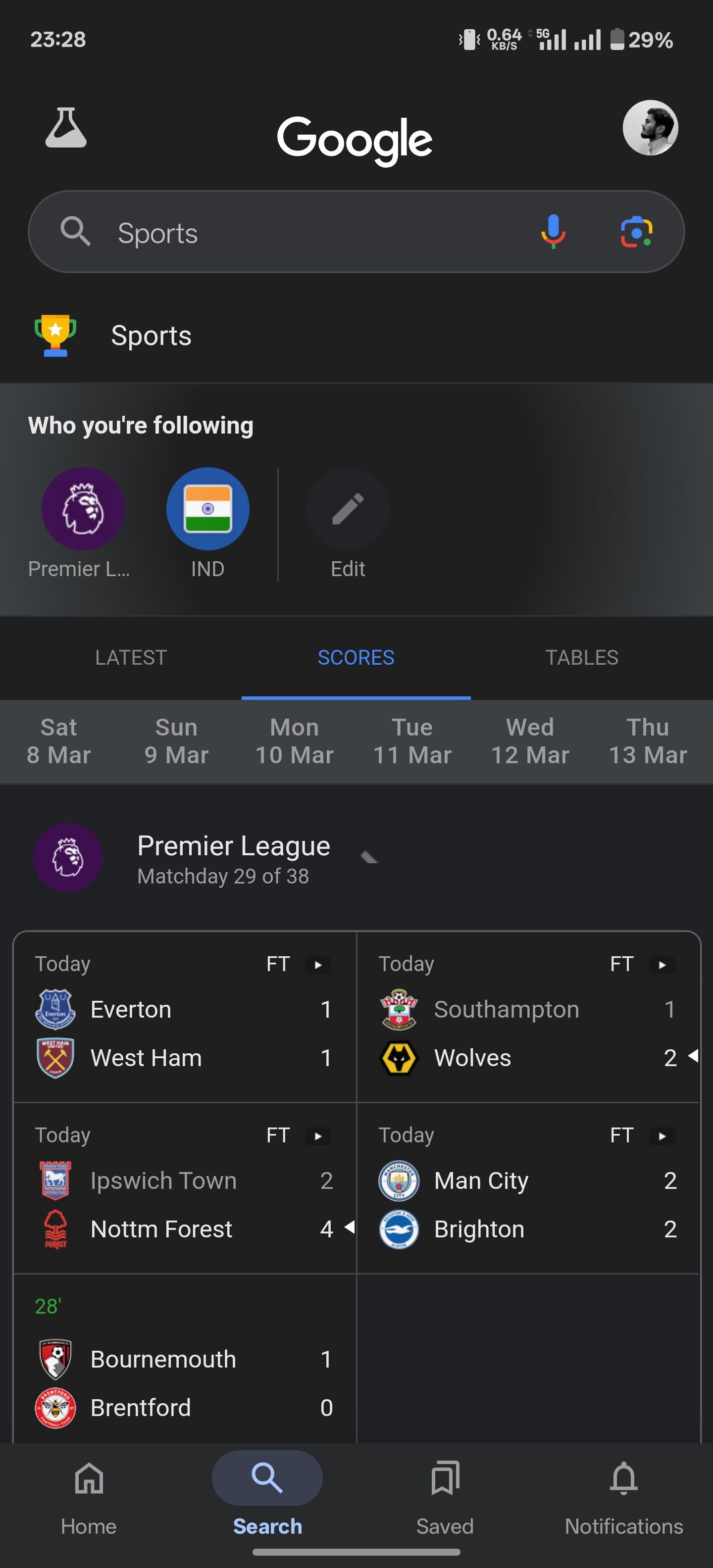Open Google Lens camera search
The height and width of the screenshot is (1568, 713).
coord(636,232)
